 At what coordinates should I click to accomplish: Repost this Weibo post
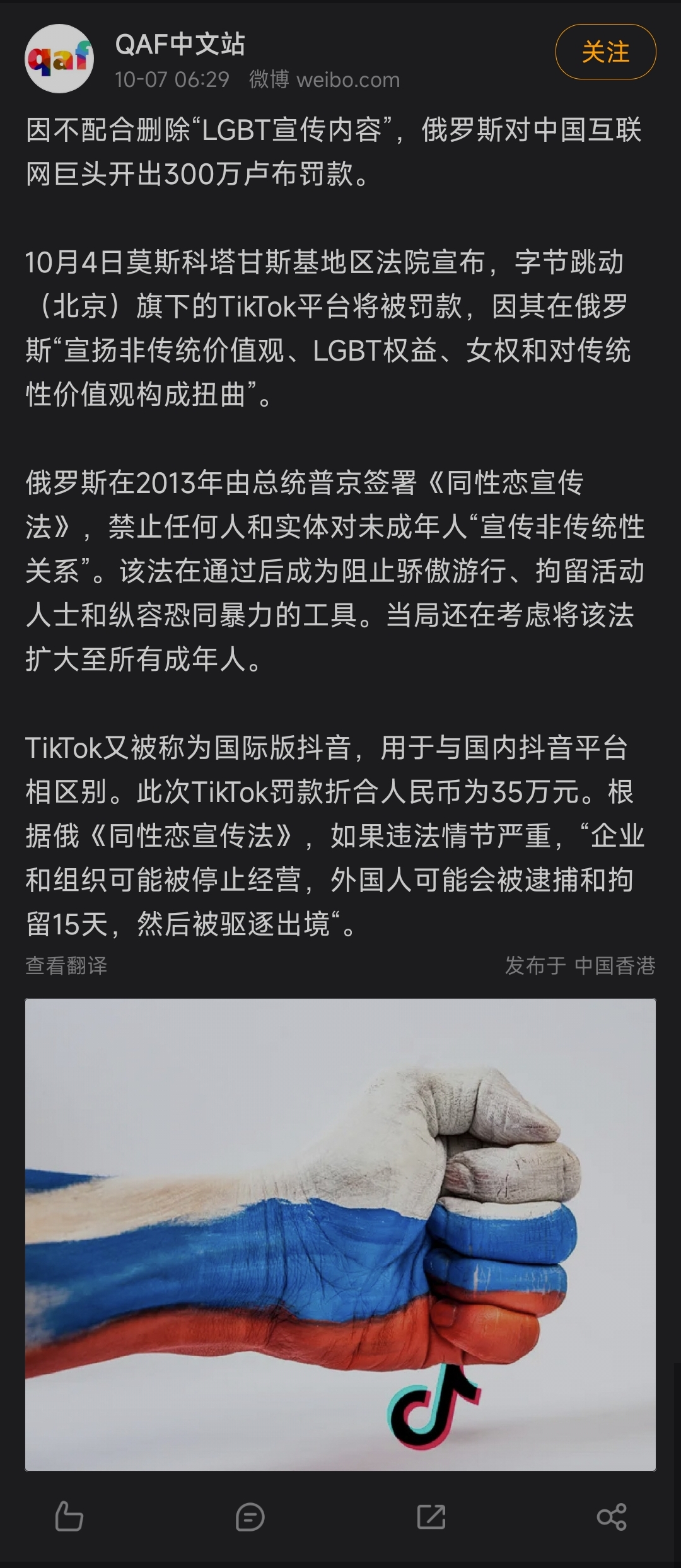431,1516
